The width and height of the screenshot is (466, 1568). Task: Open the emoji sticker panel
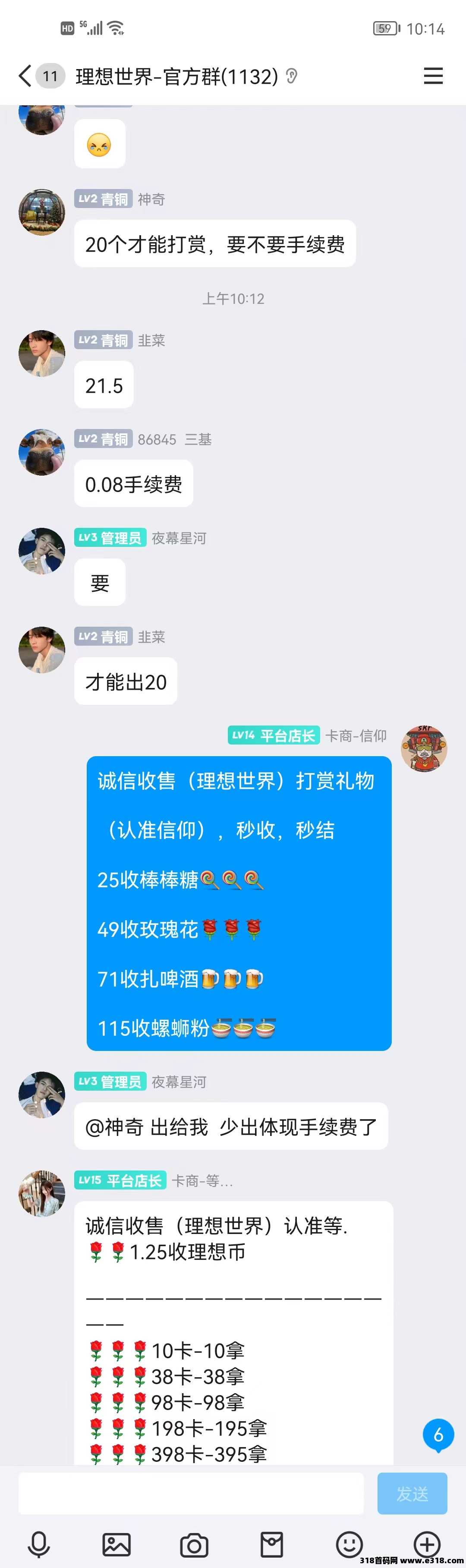(349, 1544)
